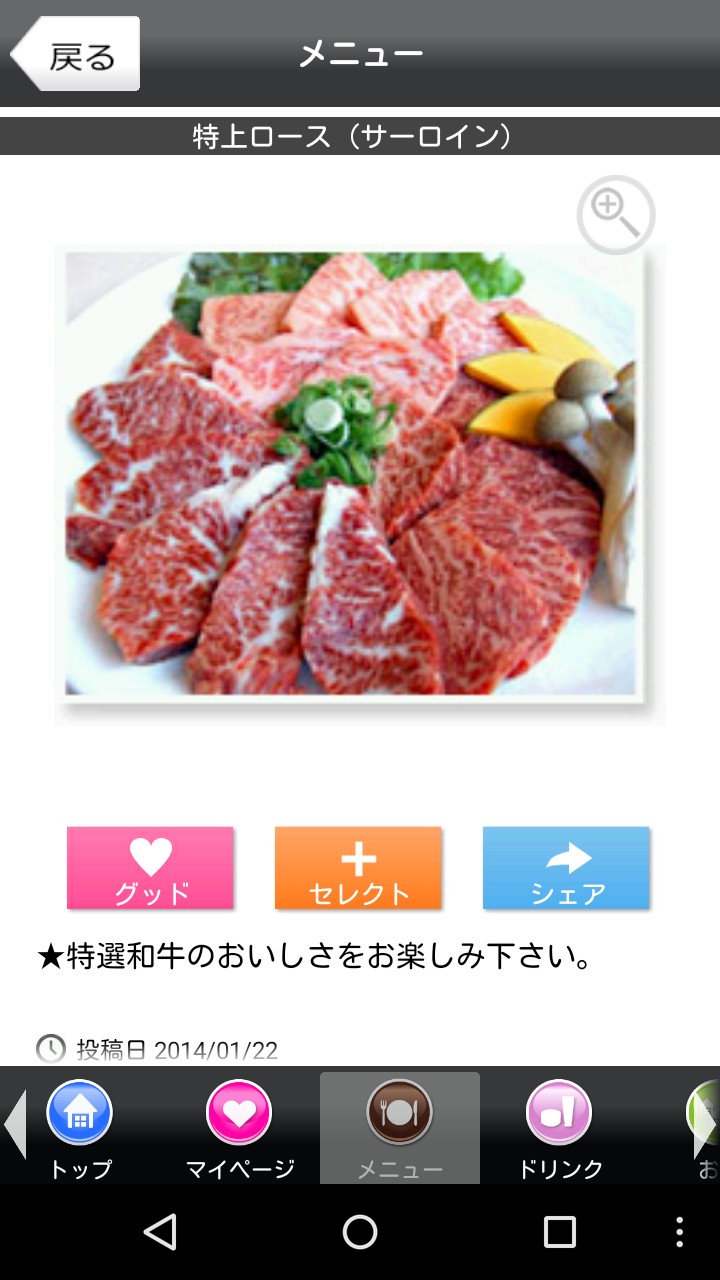Zoom the sirloin photo with the magnifier icon
The height and width of the screenshot is (1280, 720).
[x=615, y=214]
